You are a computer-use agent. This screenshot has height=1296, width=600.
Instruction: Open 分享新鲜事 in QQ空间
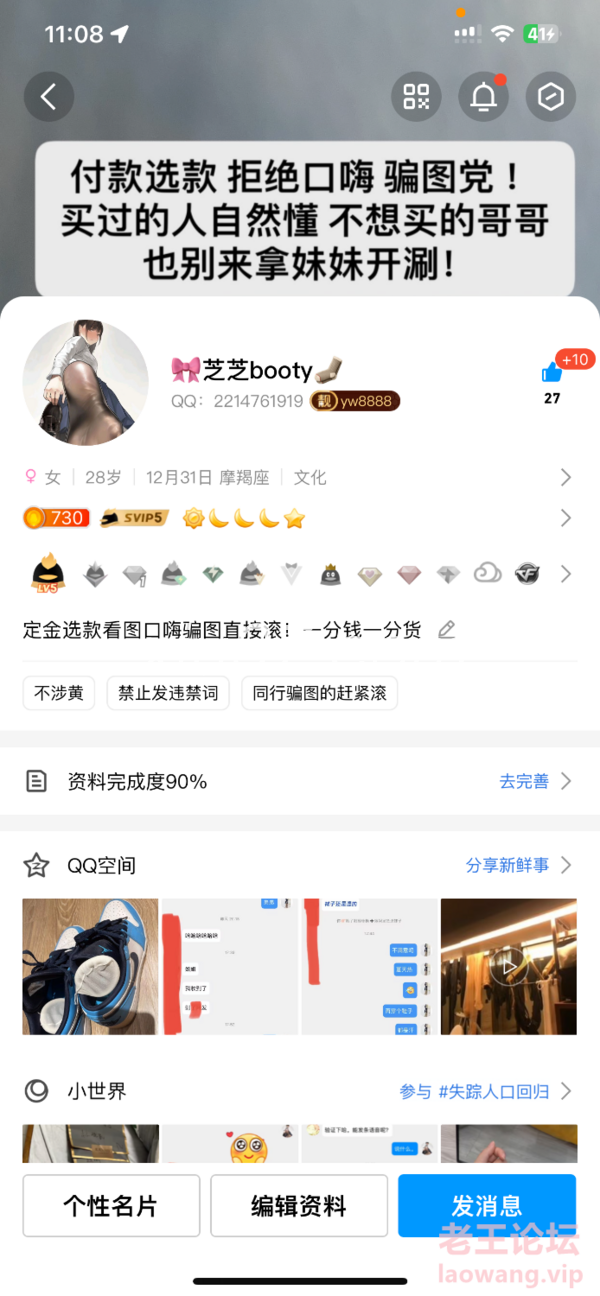pos(519,865)
